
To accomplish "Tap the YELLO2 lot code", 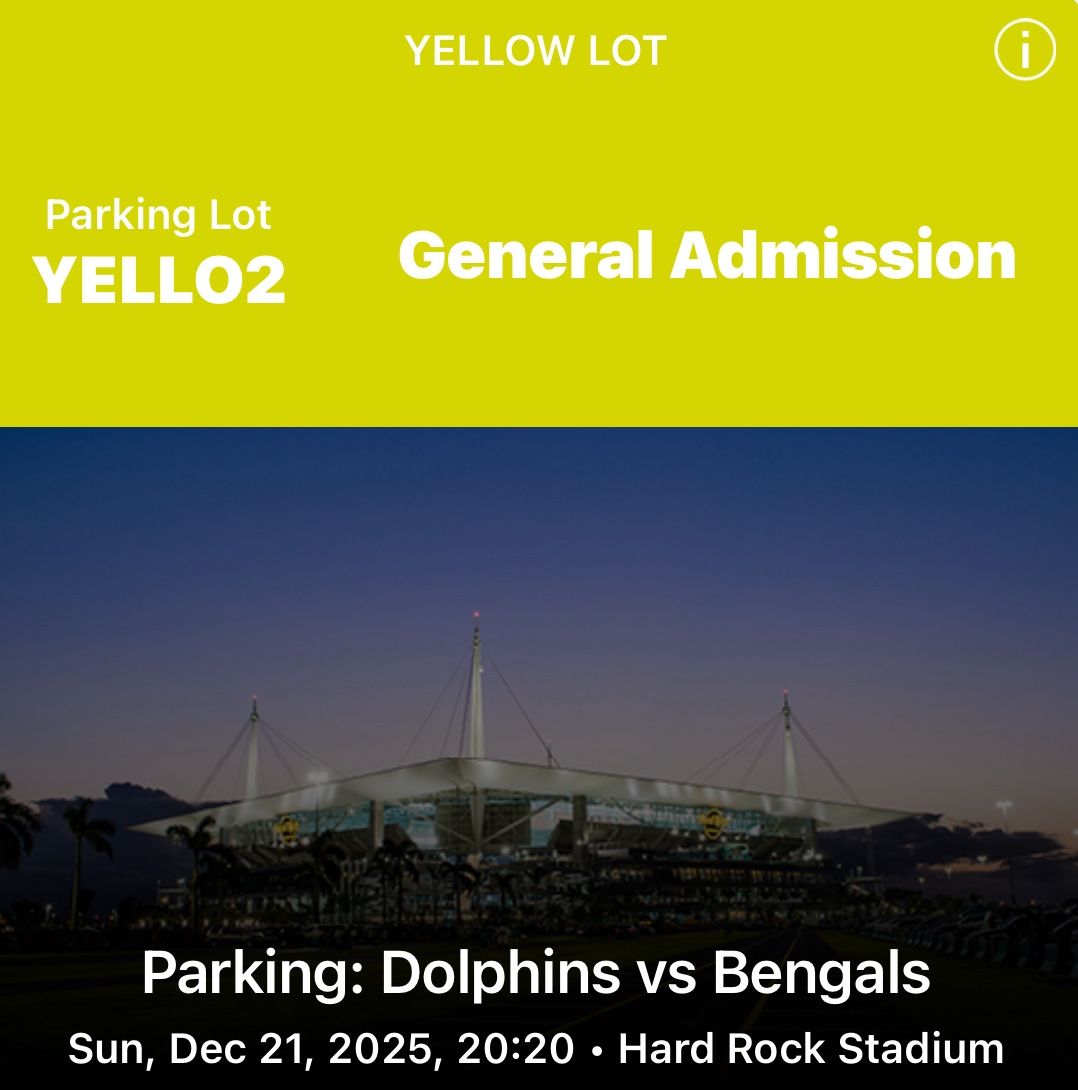I will coord(163,283).
